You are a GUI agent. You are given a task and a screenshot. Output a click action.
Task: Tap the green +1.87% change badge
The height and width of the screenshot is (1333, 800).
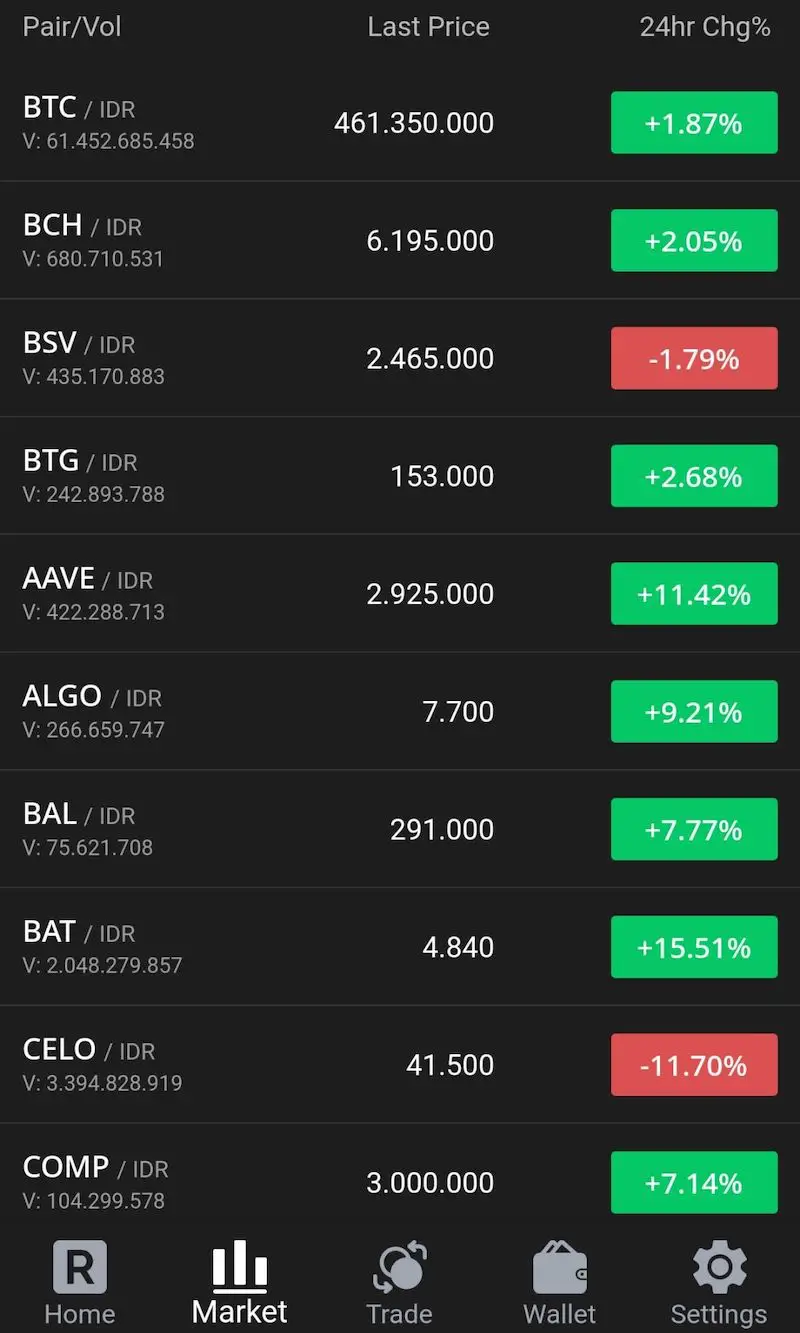click(694, 122)
